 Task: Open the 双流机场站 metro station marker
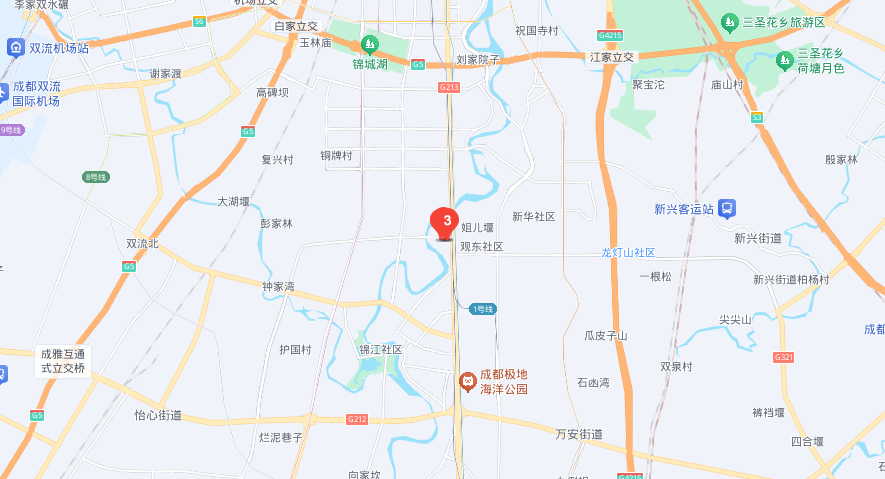tap(16, 47)
